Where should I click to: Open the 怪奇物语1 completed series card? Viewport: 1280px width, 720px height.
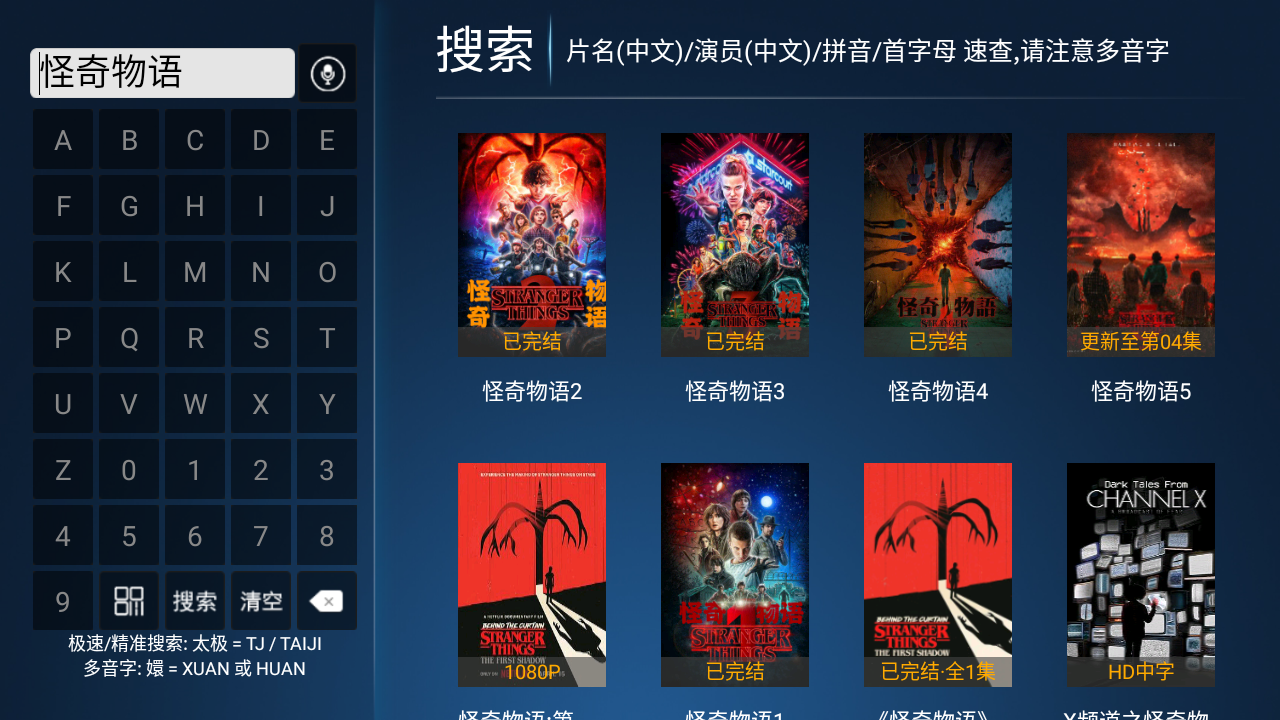click(x=735, y=575)
